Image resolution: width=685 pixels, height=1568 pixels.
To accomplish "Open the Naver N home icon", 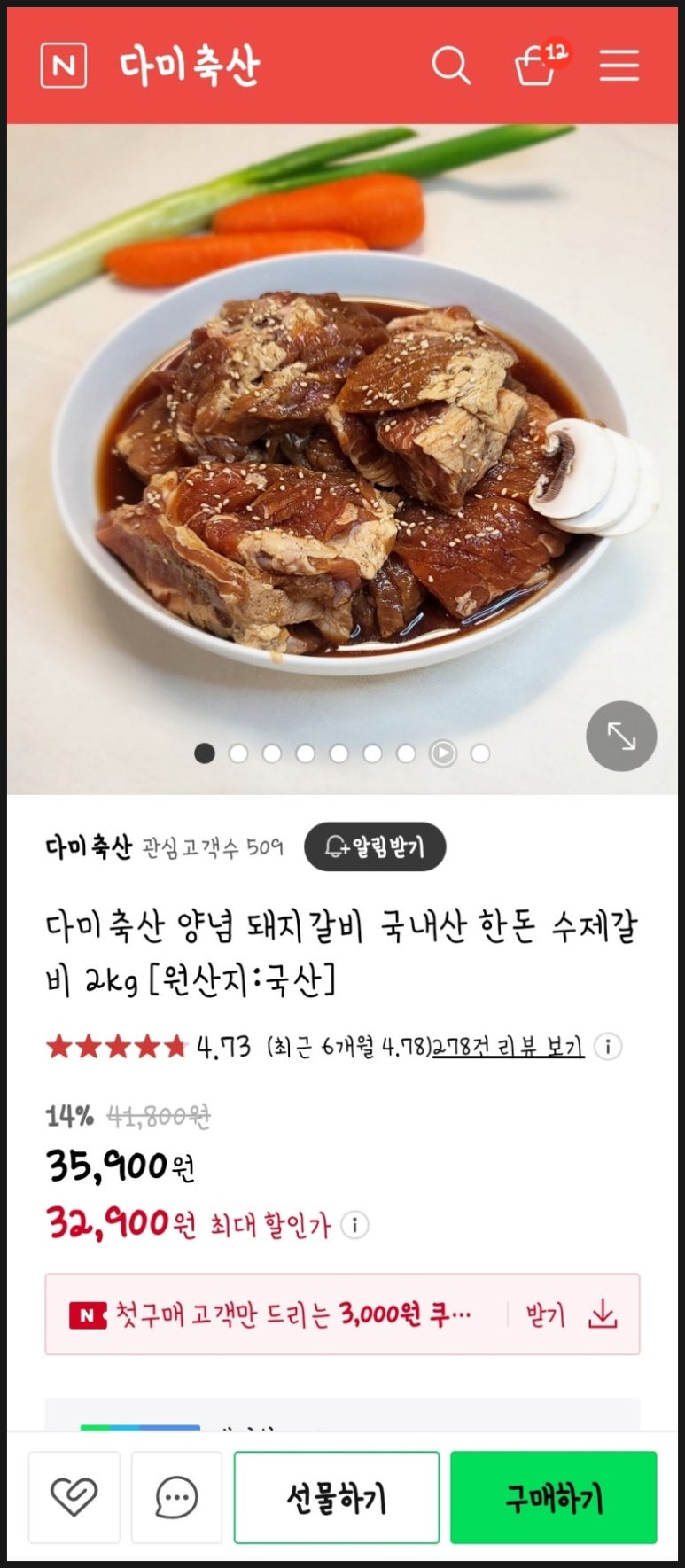I will 64,66.
